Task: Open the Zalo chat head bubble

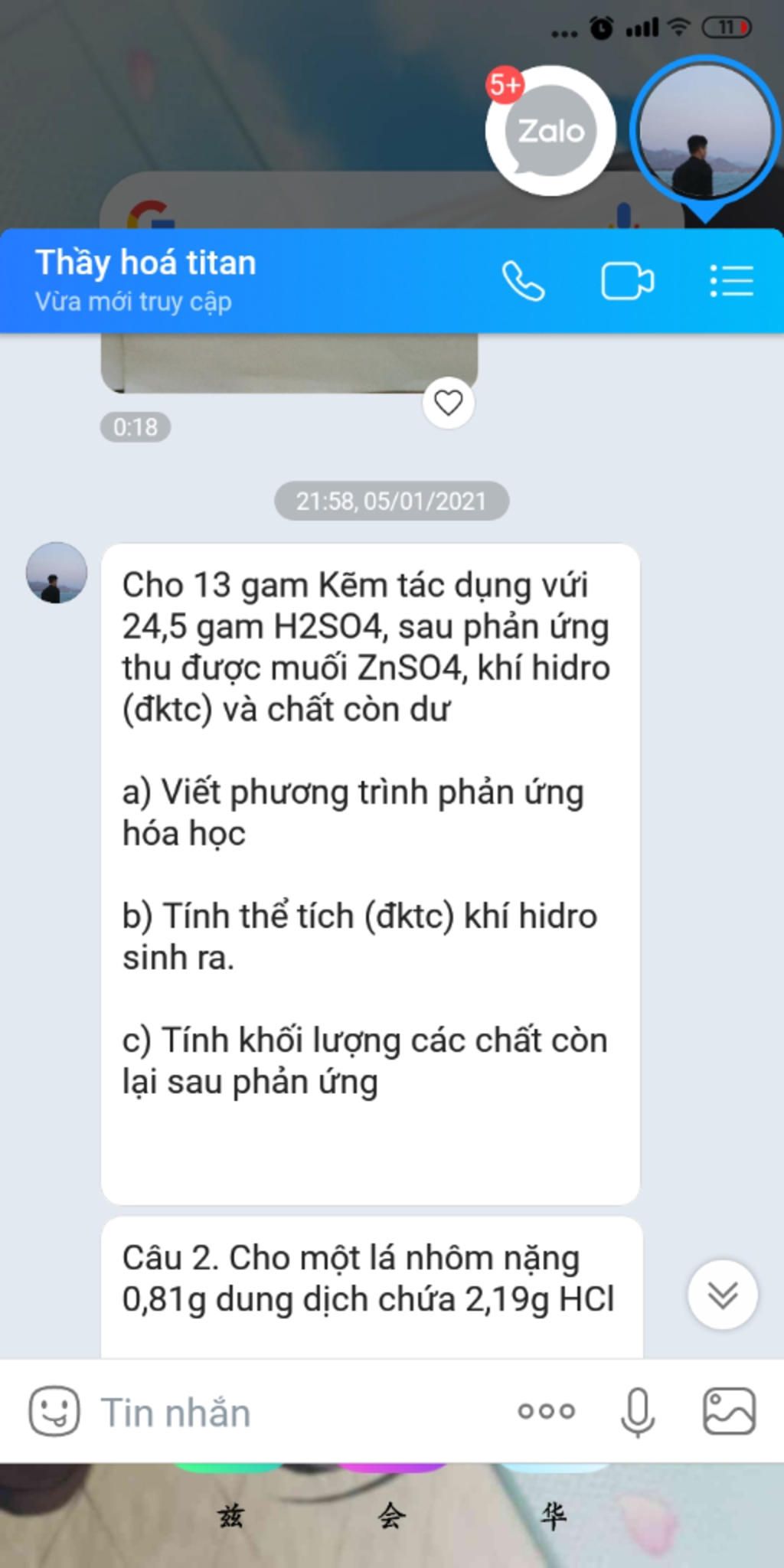Action: (x=550, y=131)
